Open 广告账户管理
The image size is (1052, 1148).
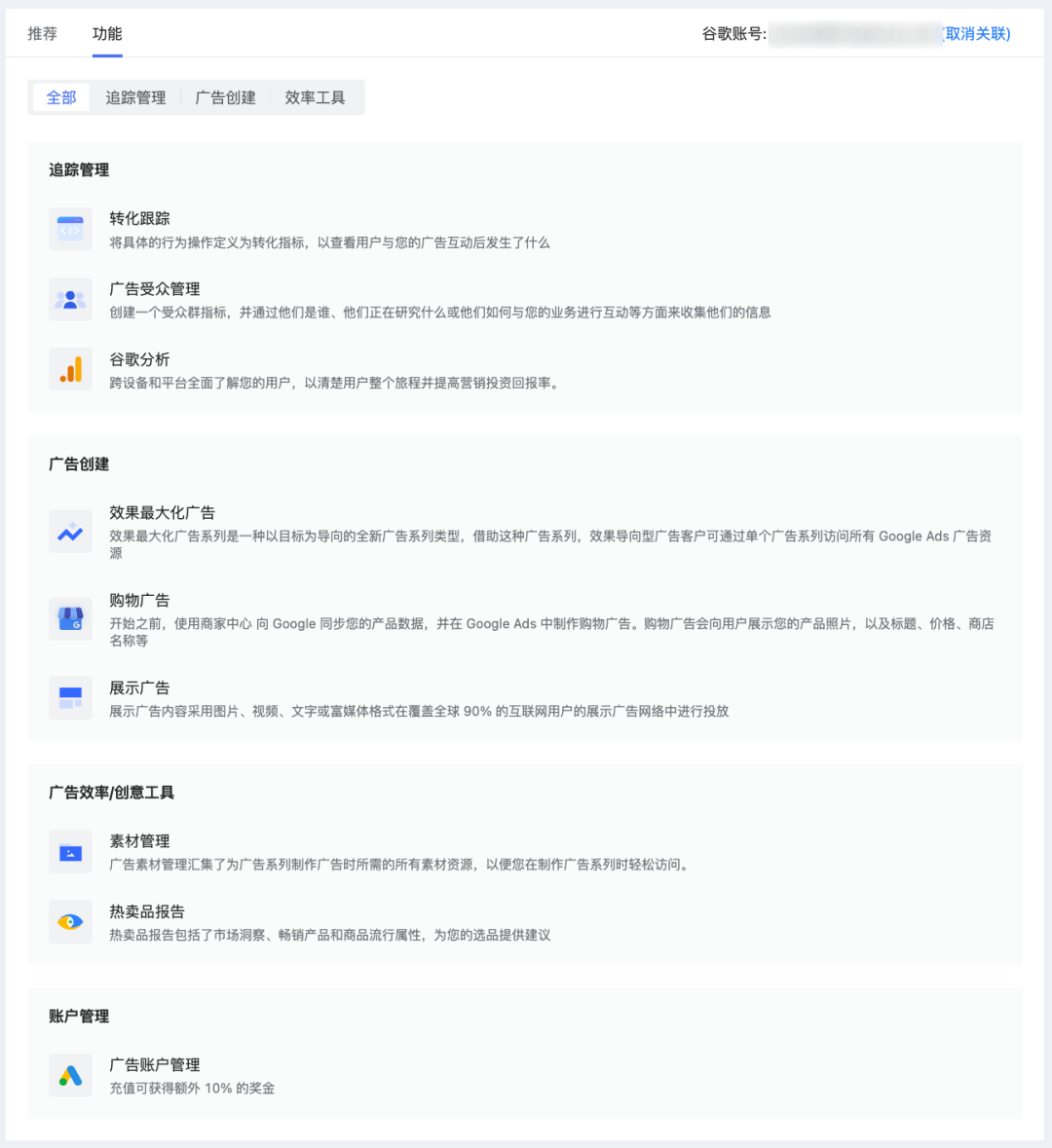coord(154,1065)
